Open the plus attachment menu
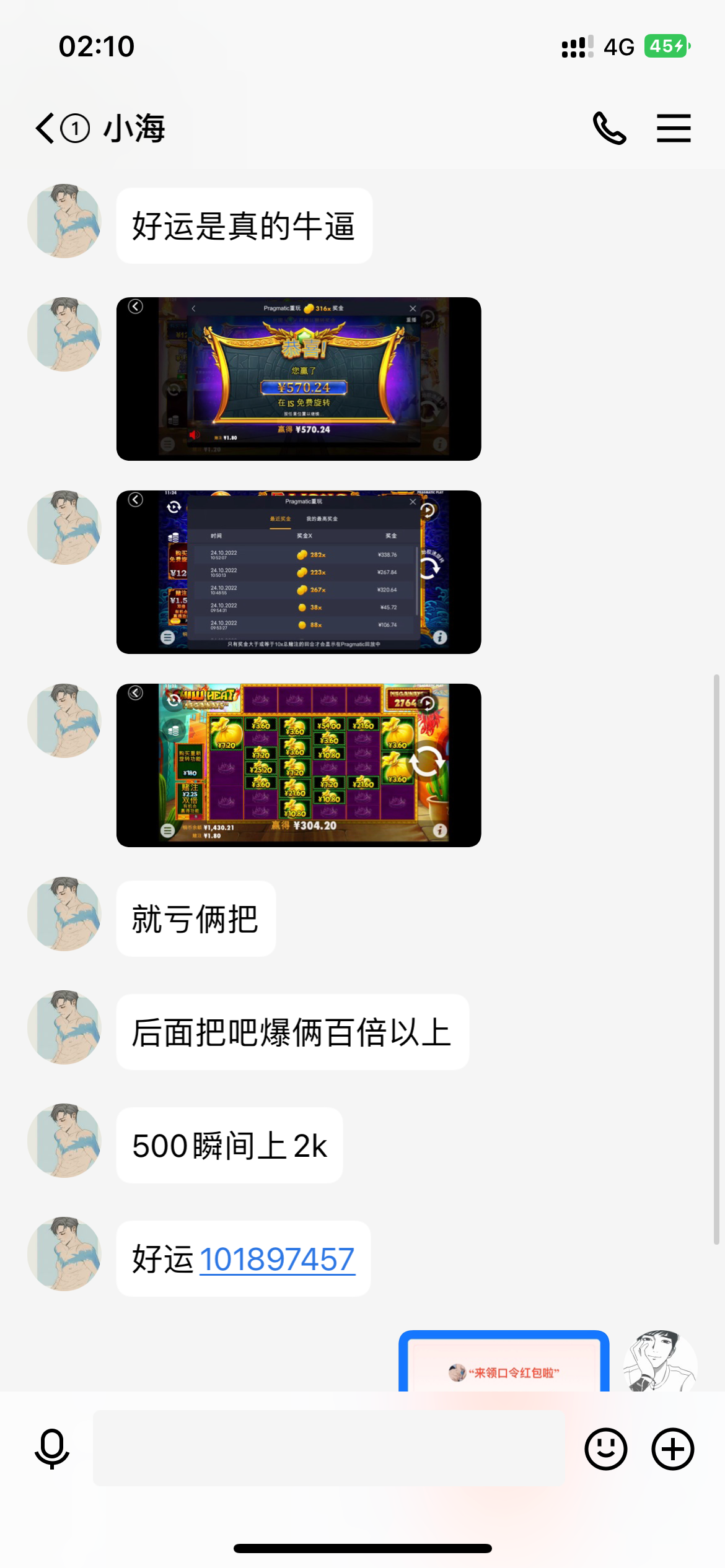The width and height of the screenshot is (725, 1568). click(x=672, y=1449)
